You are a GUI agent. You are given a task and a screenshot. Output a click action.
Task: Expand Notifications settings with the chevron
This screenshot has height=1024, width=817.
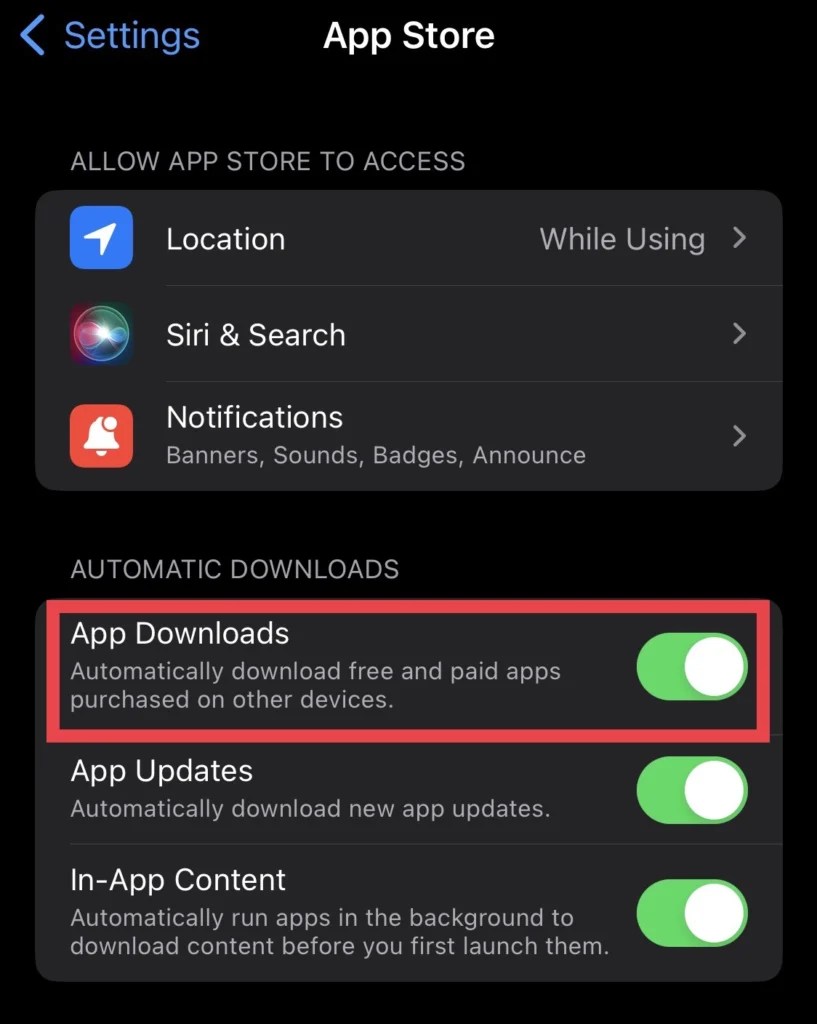740,436
